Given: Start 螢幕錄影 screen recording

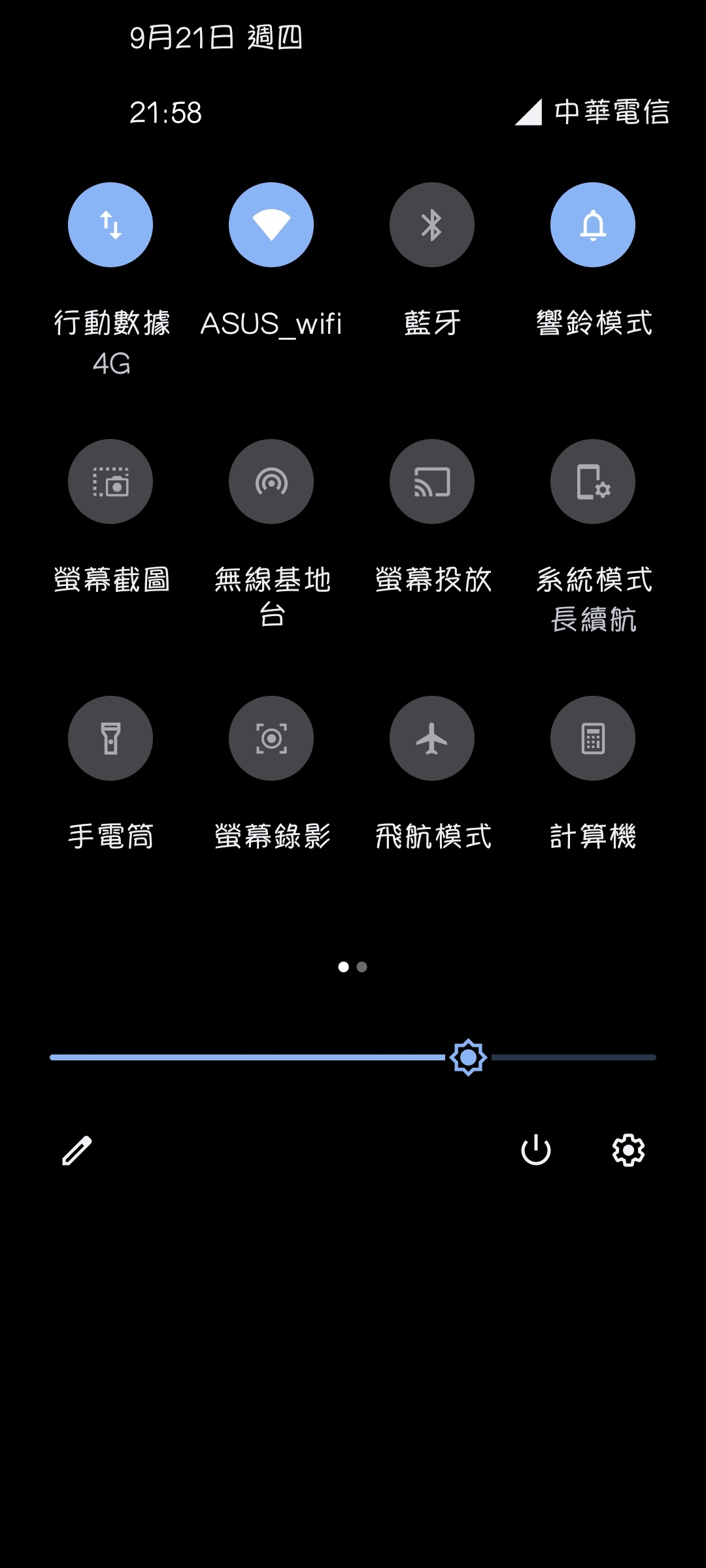Looking at the screenshot, I should pyautogui.click(x=271, y=738).
